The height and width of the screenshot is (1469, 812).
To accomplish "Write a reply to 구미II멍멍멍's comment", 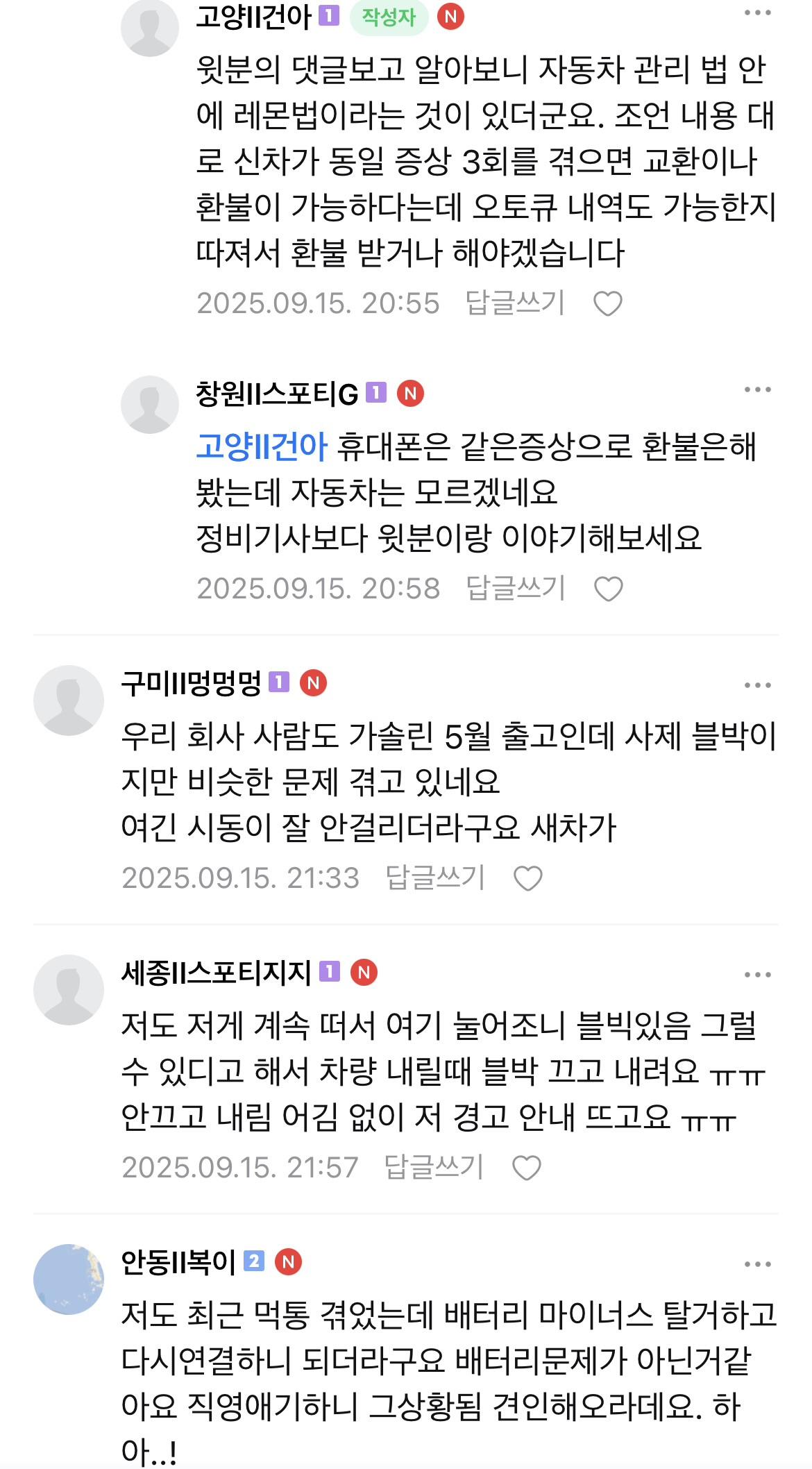I will click(x=435, y=878).
